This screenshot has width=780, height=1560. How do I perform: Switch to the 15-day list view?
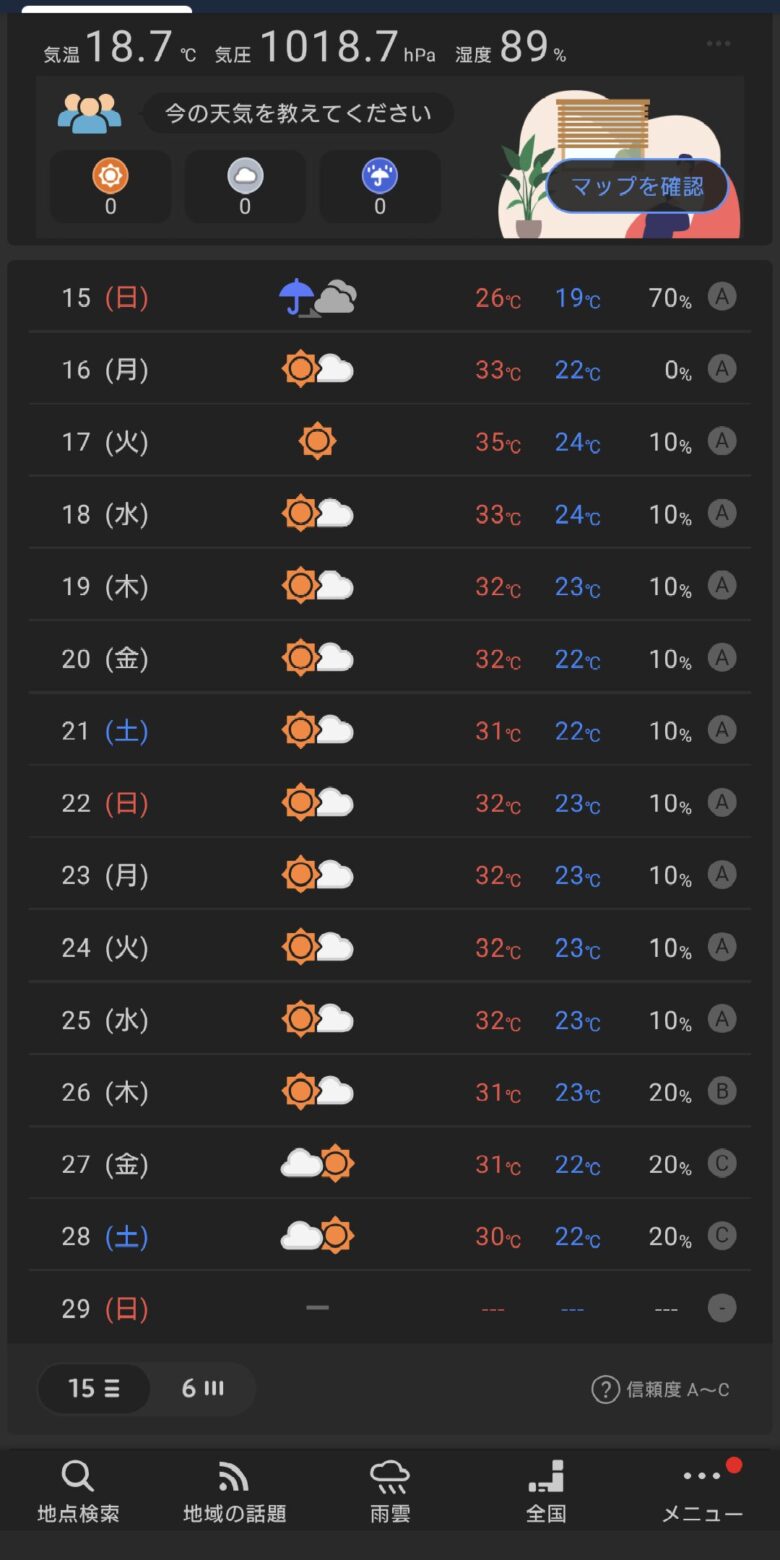94,1388
